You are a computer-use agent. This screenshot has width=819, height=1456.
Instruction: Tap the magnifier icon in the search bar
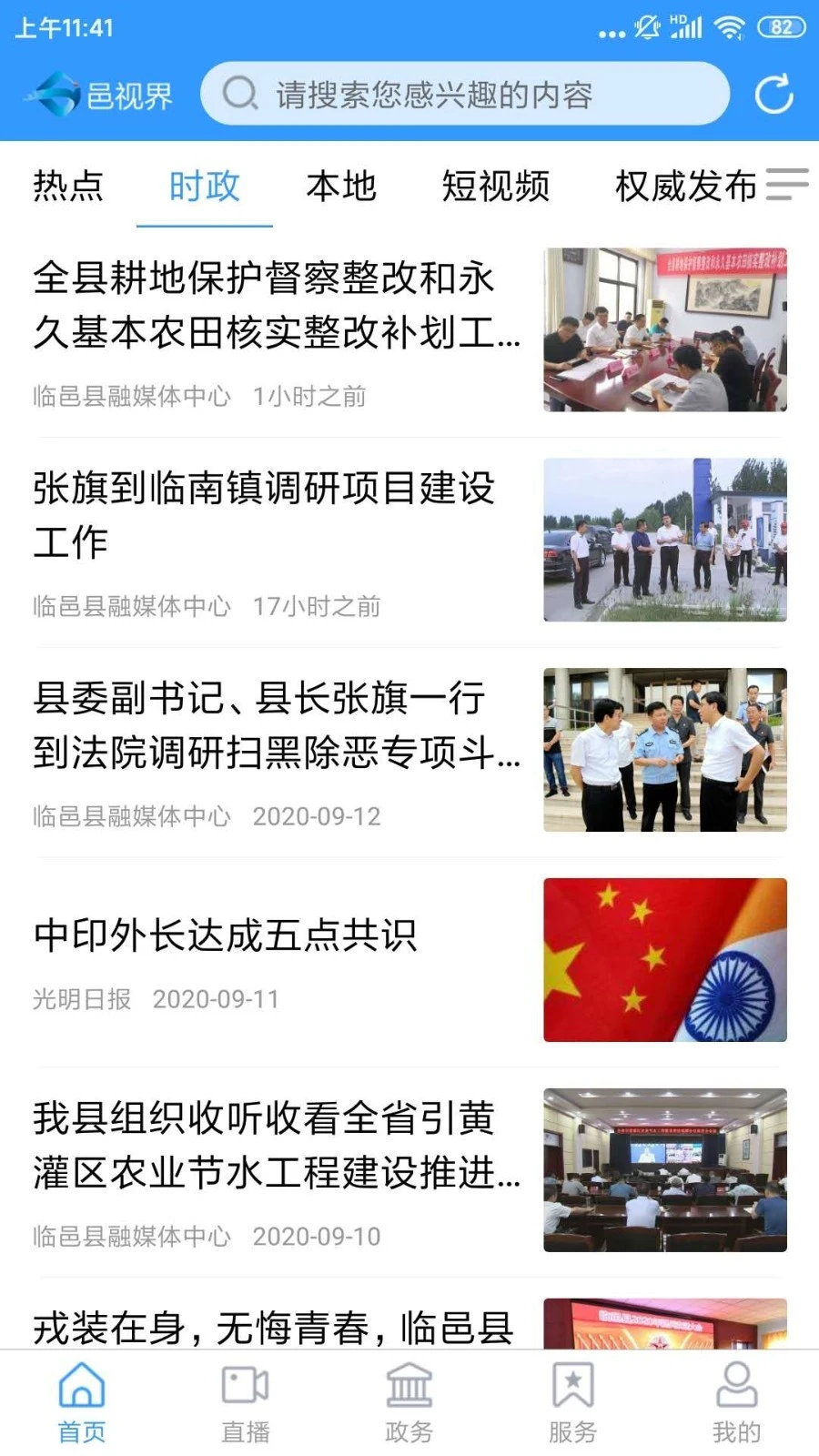pyautogui.click(x=238, y=95)
